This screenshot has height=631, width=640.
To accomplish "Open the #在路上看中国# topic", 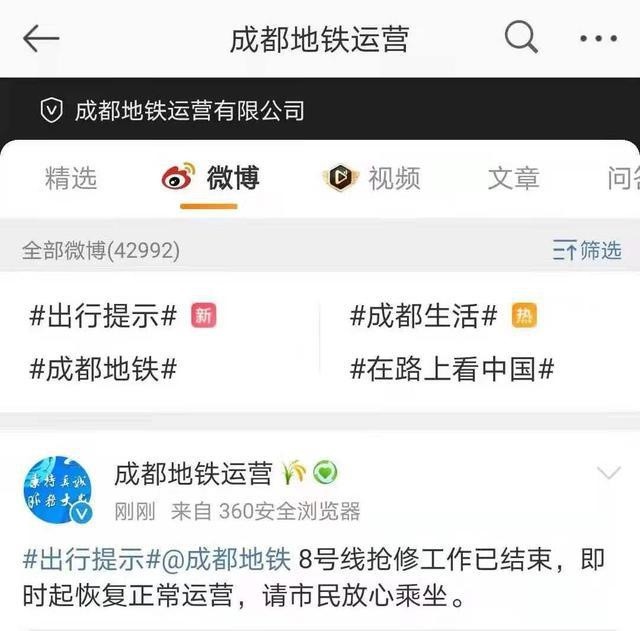I will tap(452, 368).
